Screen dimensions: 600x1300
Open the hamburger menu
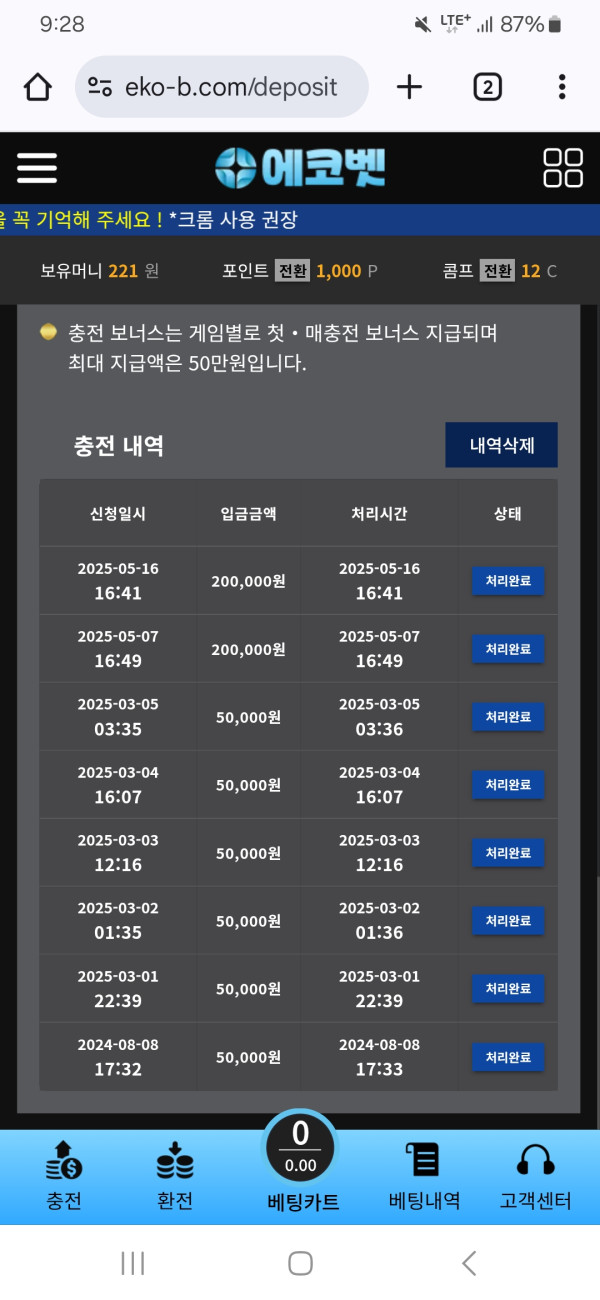[x=37, y=168]
